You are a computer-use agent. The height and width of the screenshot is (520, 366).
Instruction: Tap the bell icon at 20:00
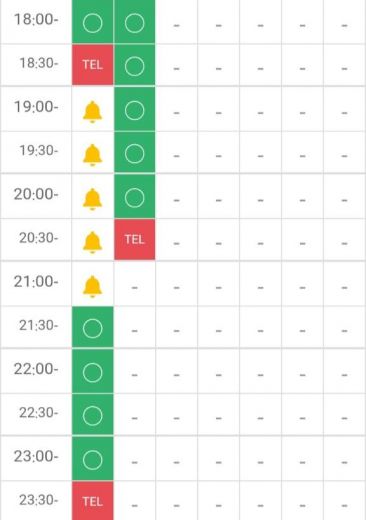[92, 199]
